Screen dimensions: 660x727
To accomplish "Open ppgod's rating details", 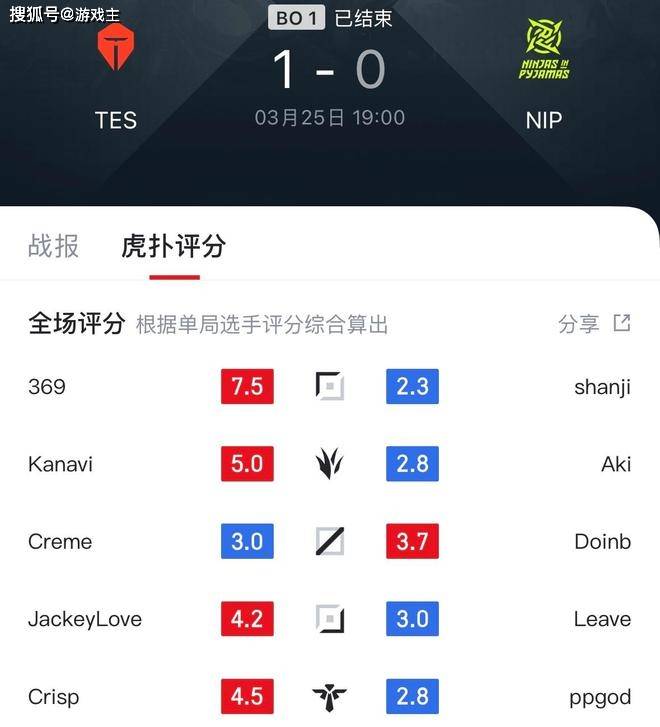I will 600,697.
